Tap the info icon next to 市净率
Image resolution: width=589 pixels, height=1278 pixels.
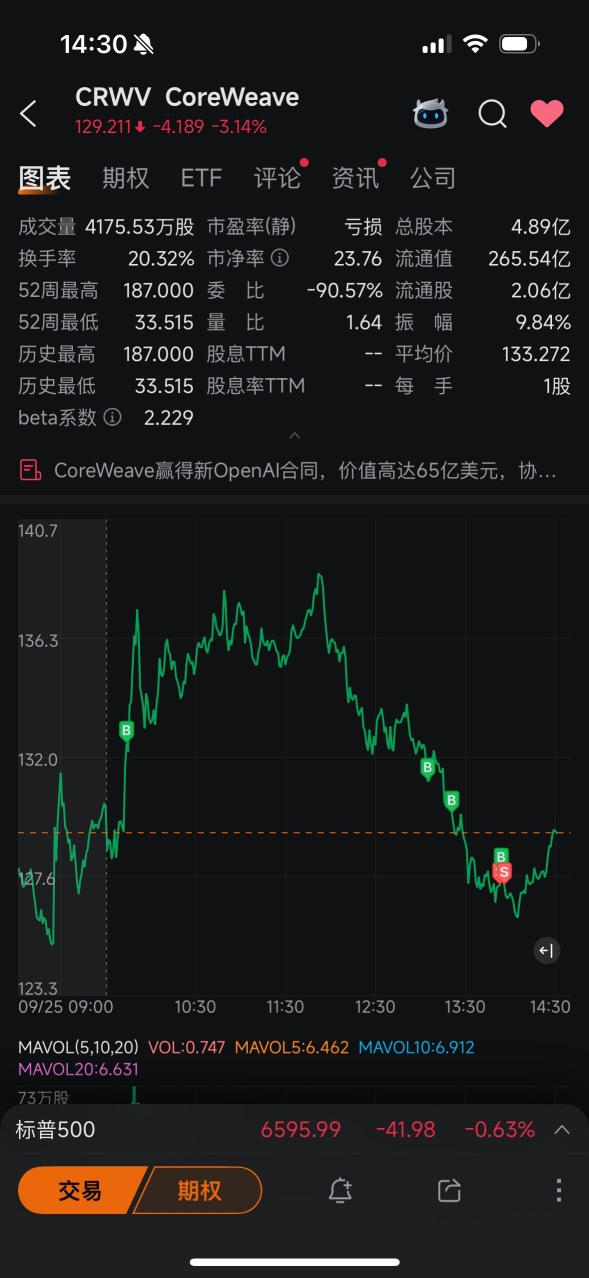pyautogui.click(x=281, y=258)
